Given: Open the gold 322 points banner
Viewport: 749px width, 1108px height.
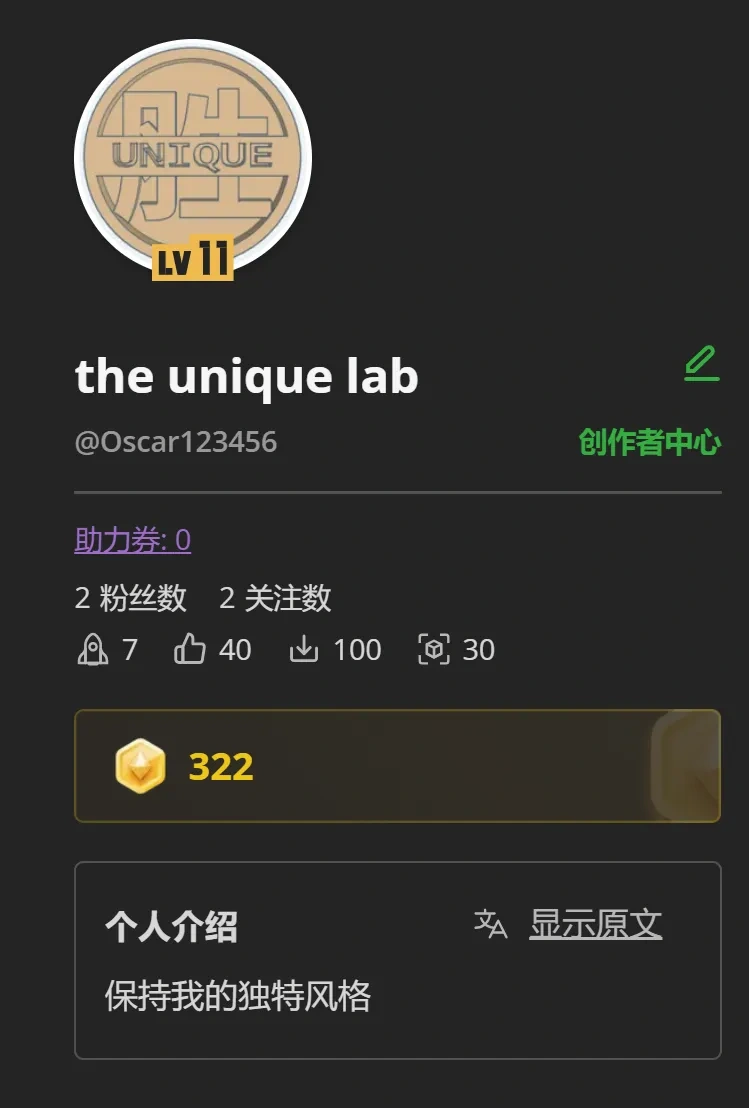Looking at the screenshot, I should click(x=397, y=766).
